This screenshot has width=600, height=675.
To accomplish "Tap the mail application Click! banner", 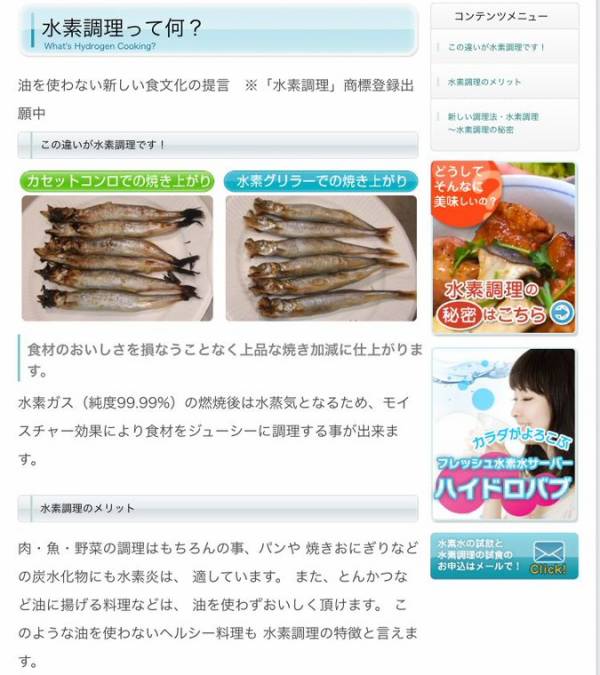I will coord(504,555).
